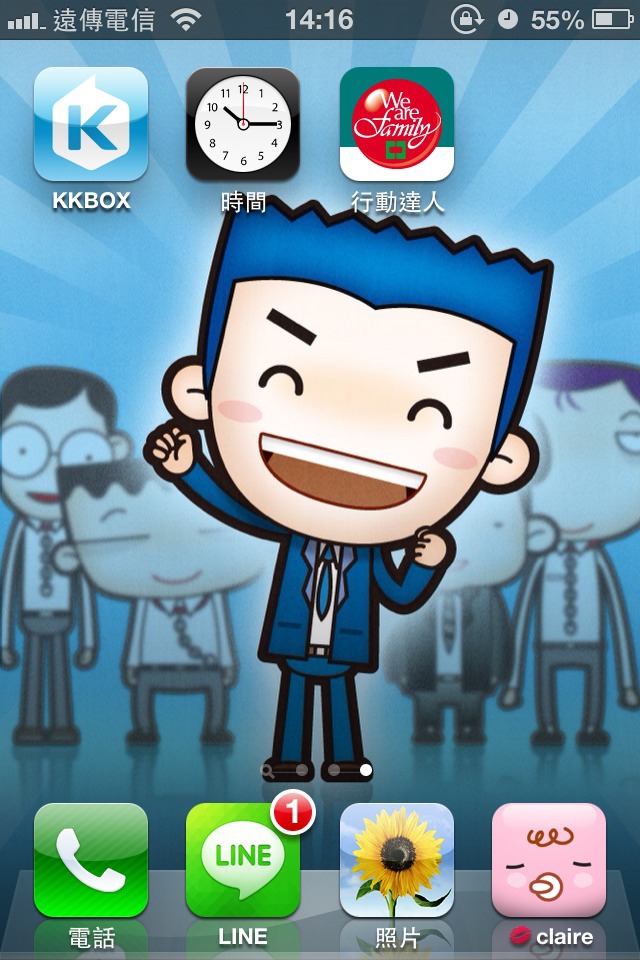Image resolution: width=640 pixels, height=960 pixels.
Task: Open the 照片 photos app
Action: coord(397,860)
